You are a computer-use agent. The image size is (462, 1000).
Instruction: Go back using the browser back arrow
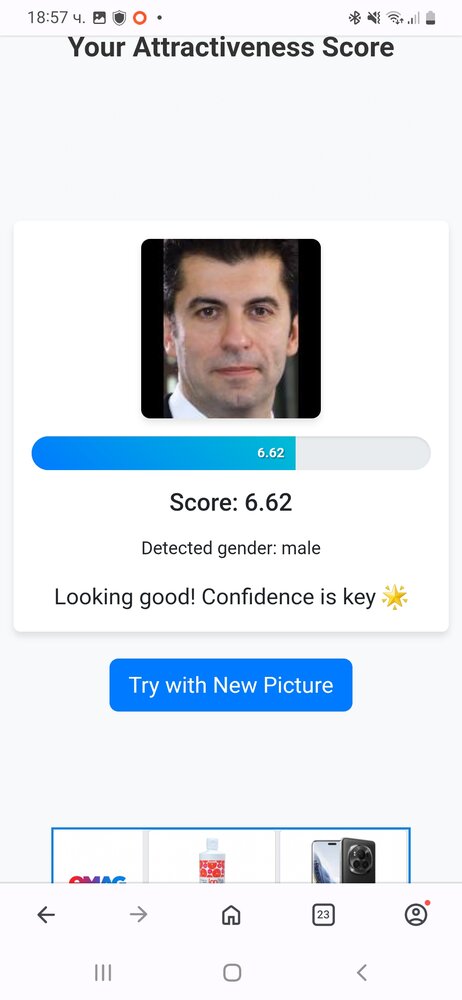(46, 915)
